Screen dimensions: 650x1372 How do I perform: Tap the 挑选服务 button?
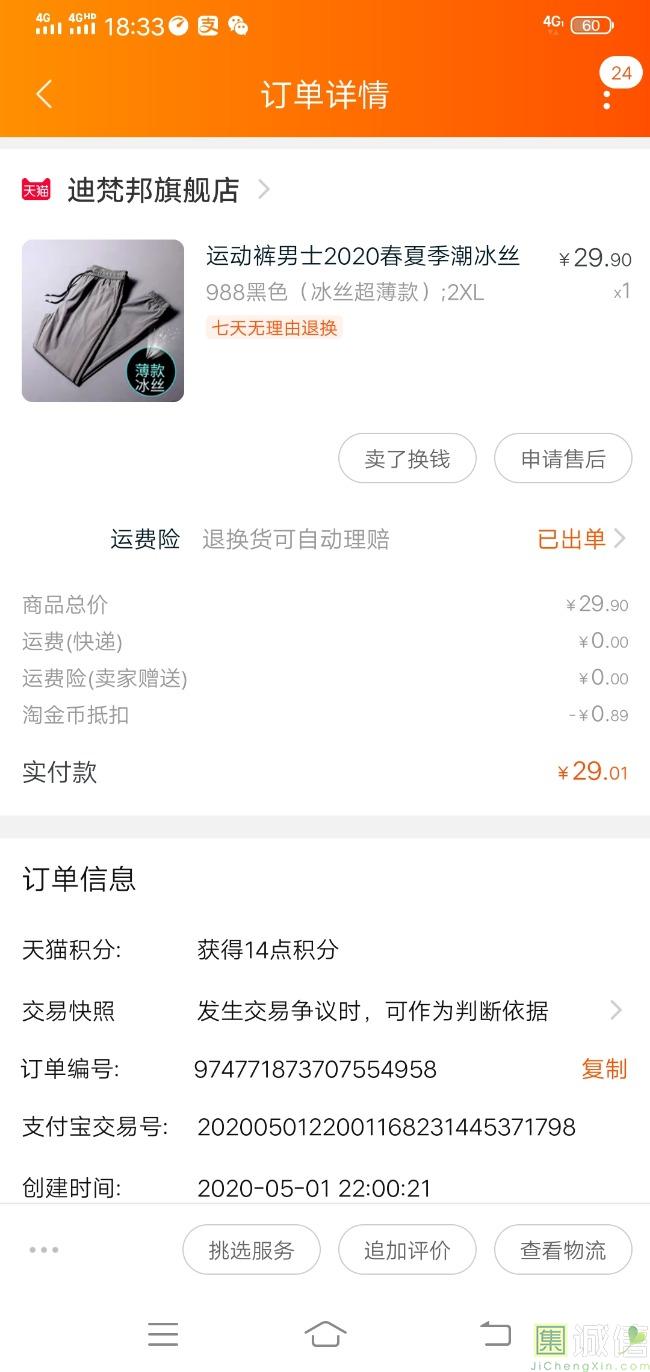251,1250
